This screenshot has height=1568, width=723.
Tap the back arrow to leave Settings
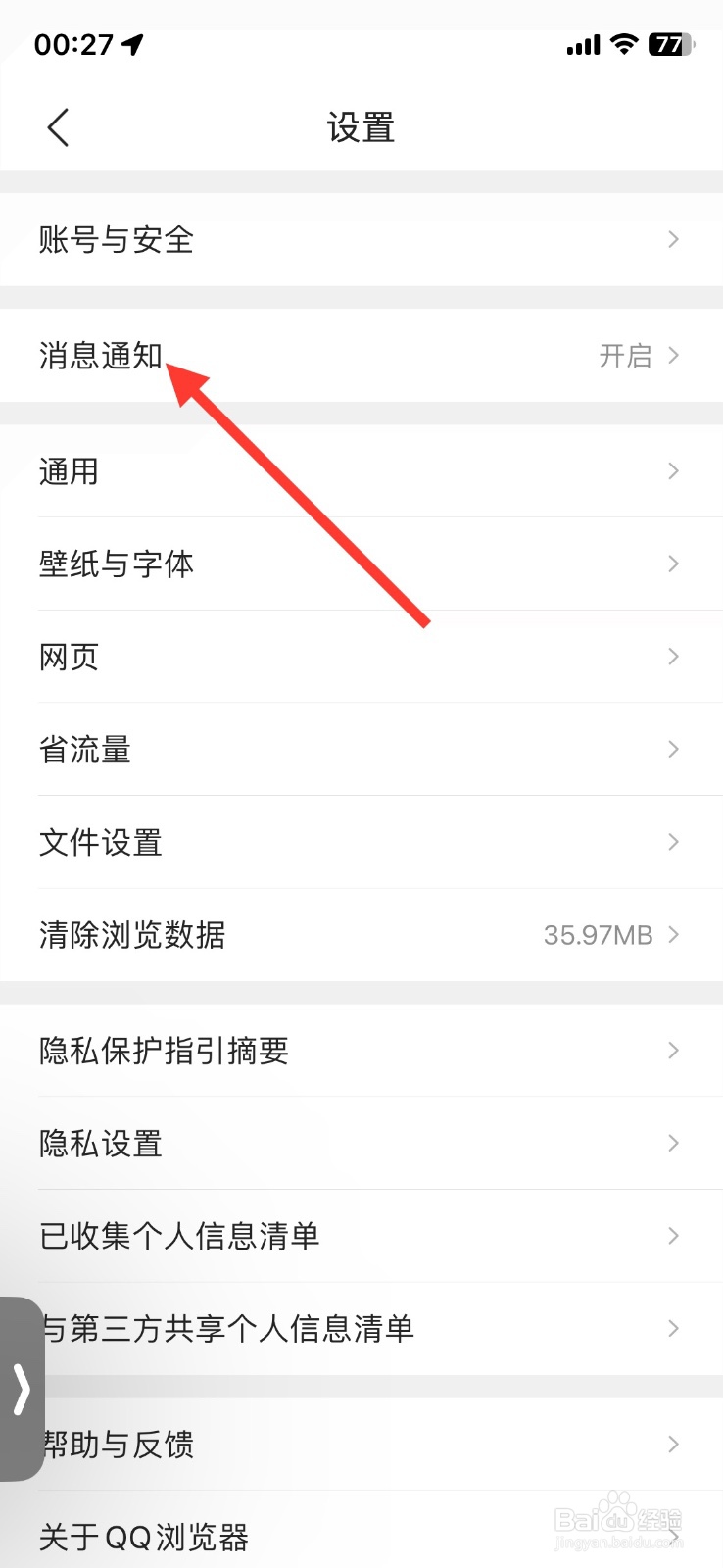pyautogui.click(x=56, y=126)
